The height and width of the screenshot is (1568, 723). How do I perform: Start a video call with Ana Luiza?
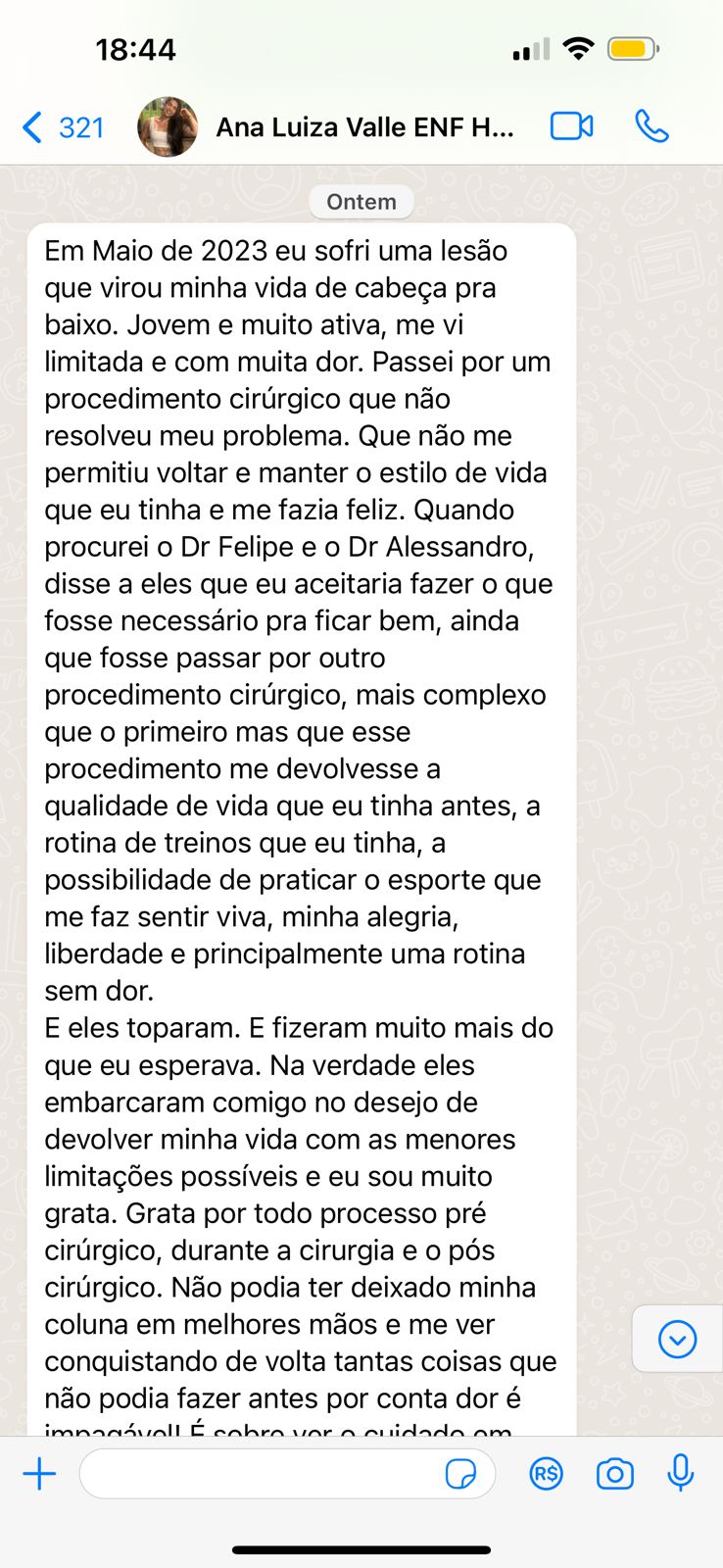point(571,126)
